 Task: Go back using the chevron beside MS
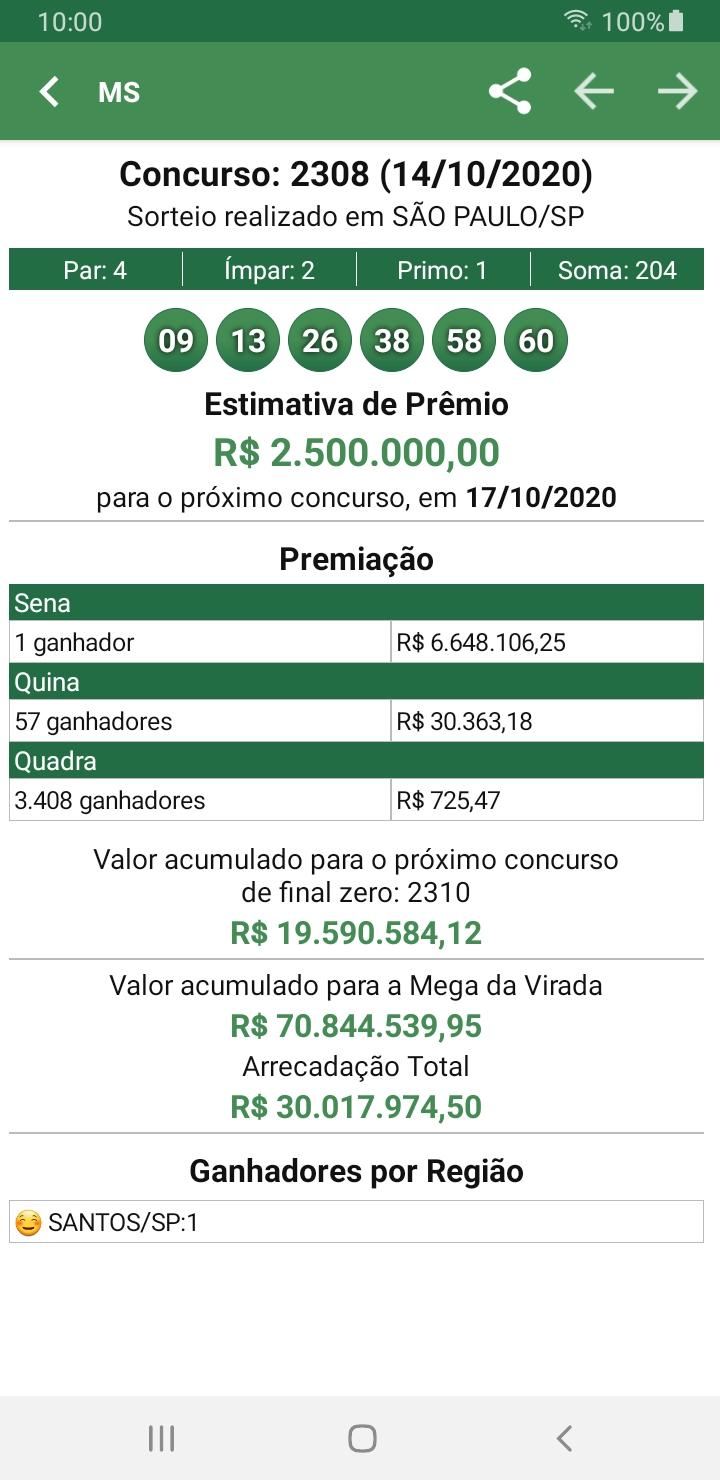[47, 90]
